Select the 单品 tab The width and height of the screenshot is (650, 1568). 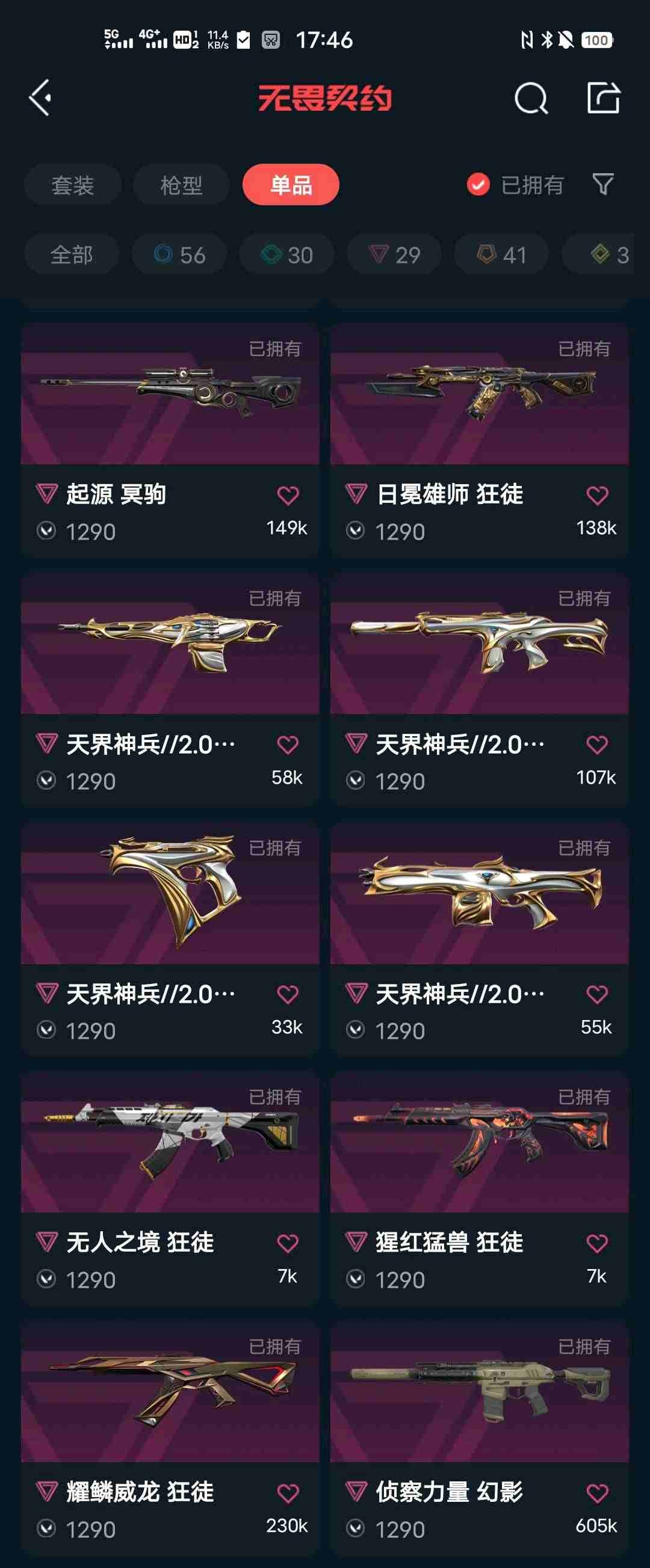291,185
